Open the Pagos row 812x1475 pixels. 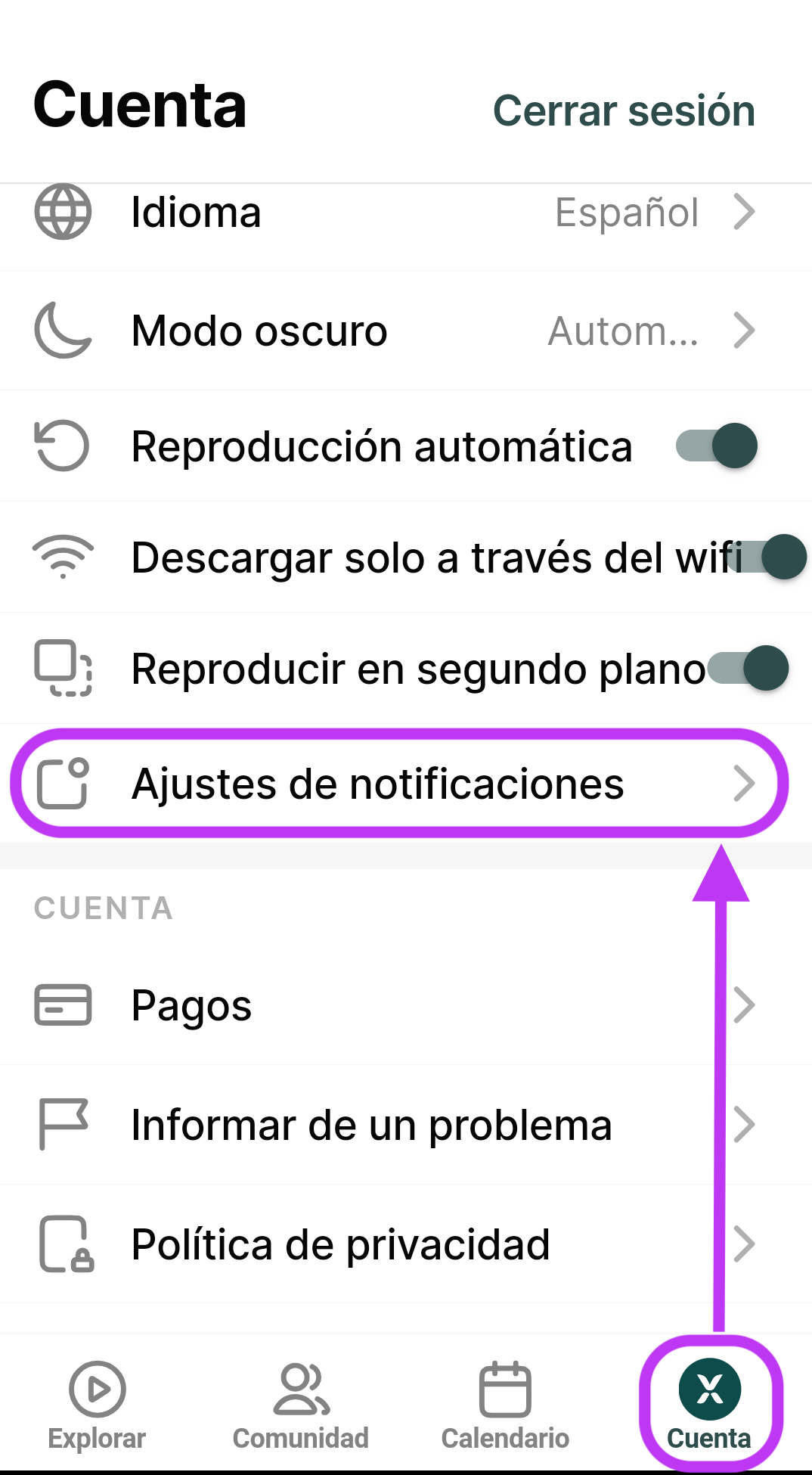click(x=393, y=1005)
